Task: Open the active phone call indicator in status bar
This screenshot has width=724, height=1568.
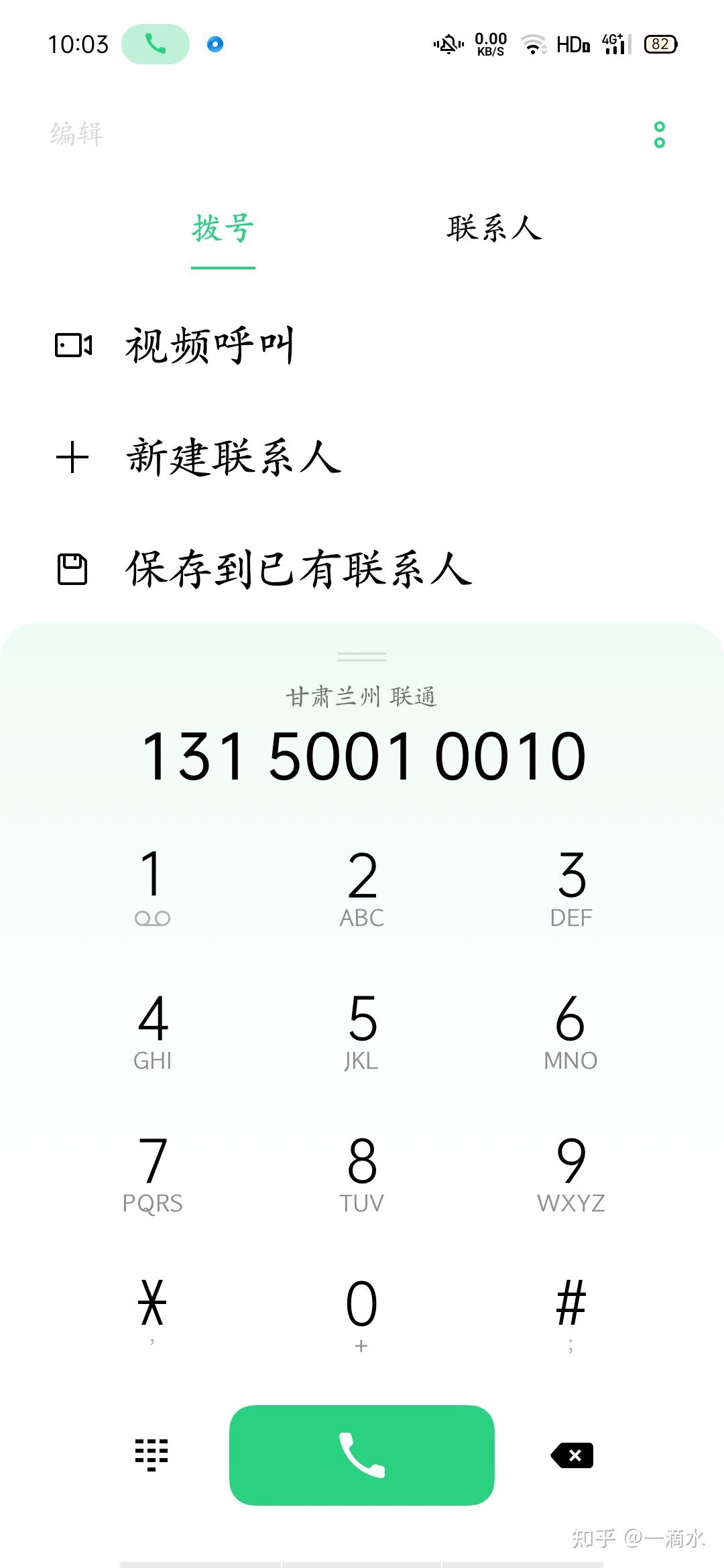Action: click(x=156, y=44)
